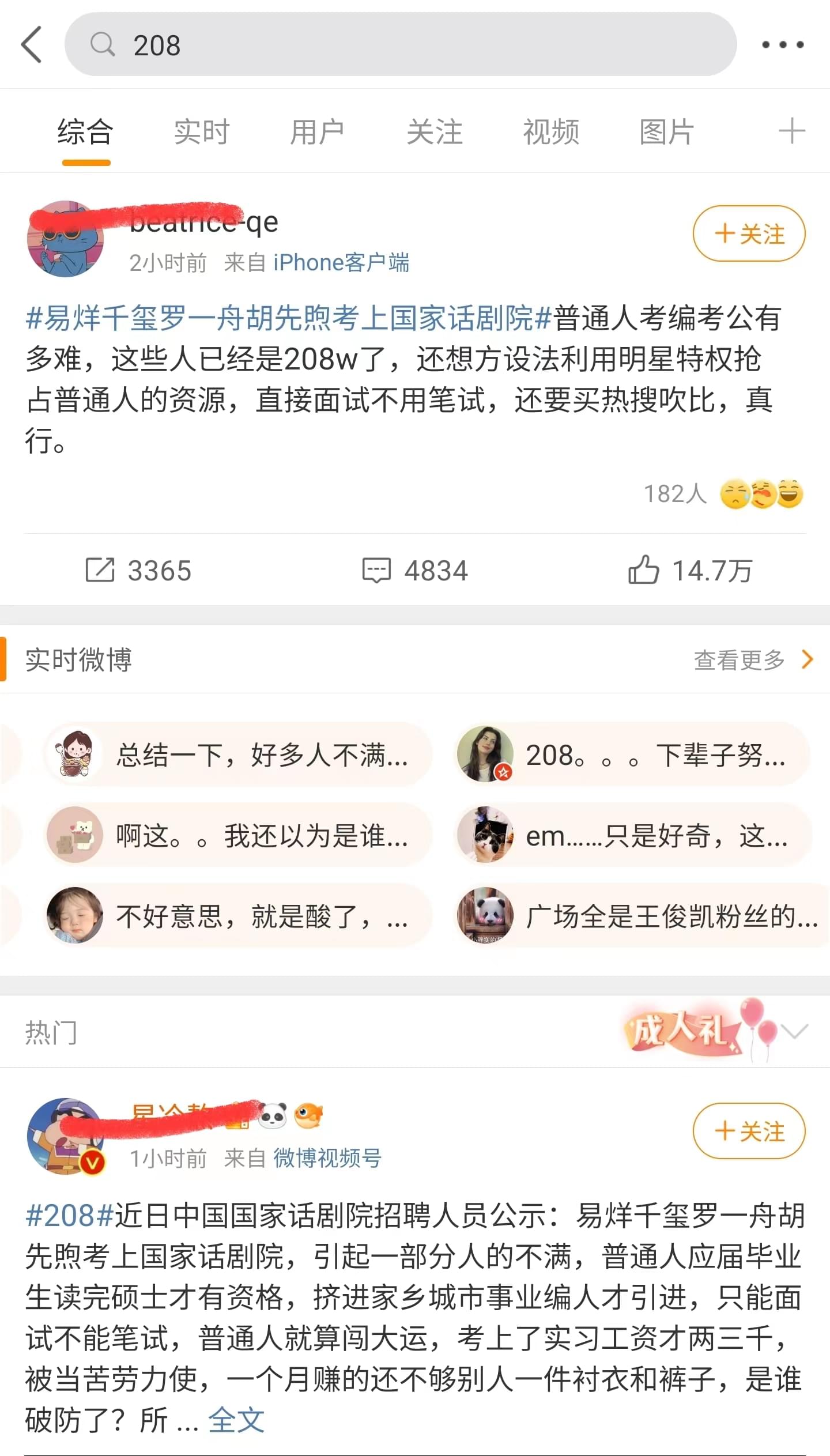This screenshot has height=1456, width=830.
Task: Switch to the 实时 tab
Action: (201, 132)
